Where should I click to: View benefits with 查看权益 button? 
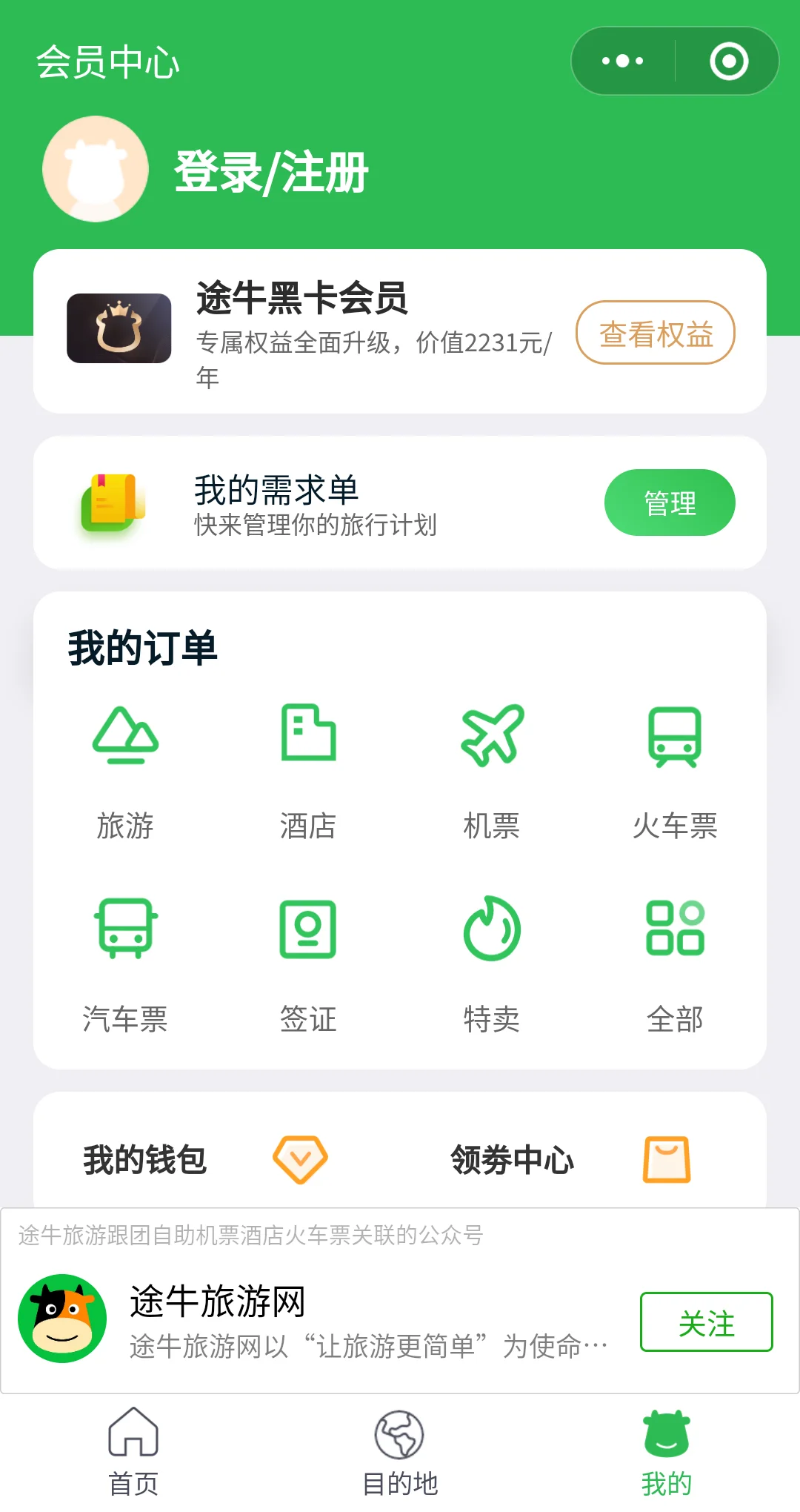(x=656, y=333)
